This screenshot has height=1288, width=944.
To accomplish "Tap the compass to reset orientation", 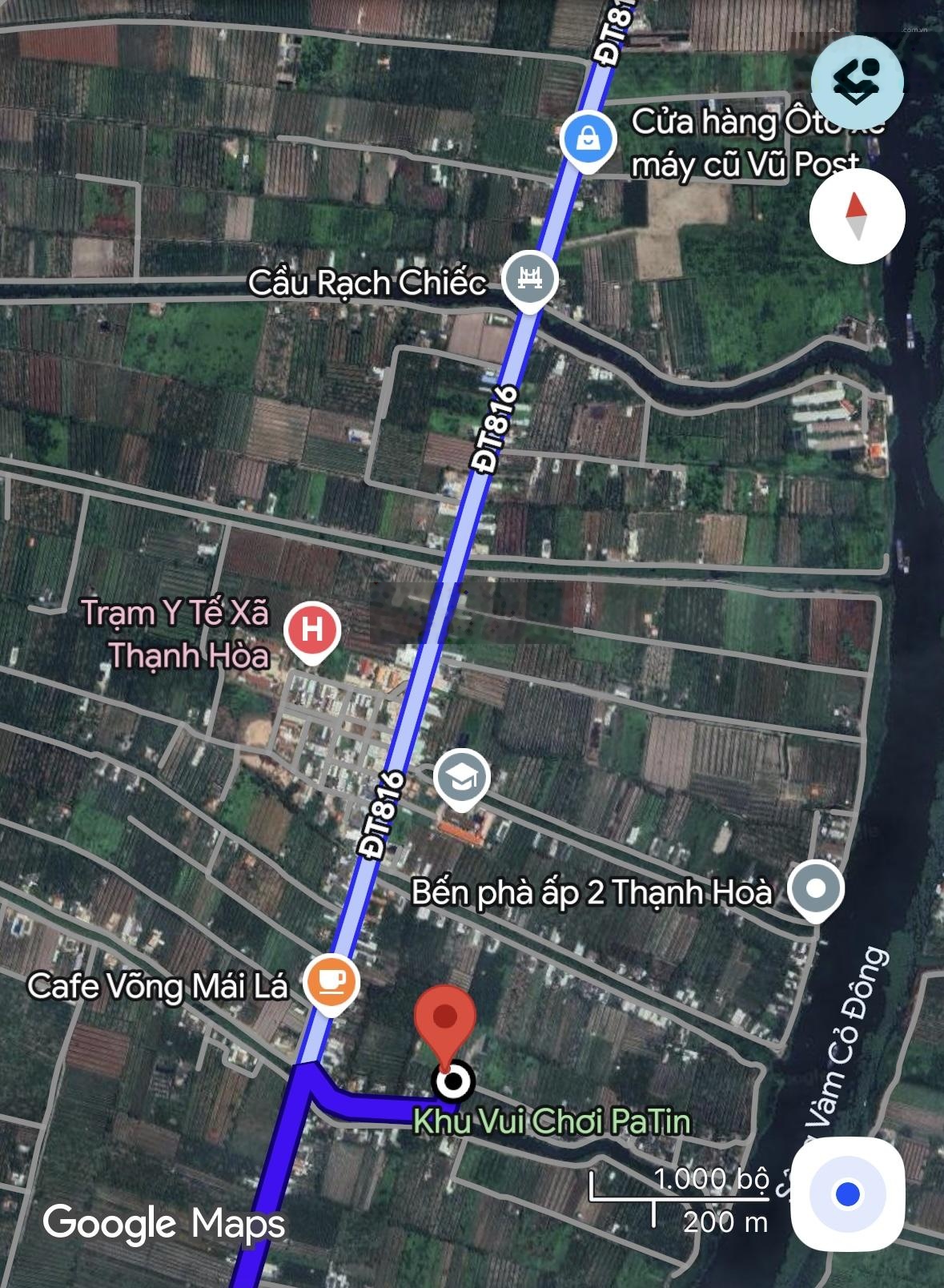I will [x=857, y=216].
